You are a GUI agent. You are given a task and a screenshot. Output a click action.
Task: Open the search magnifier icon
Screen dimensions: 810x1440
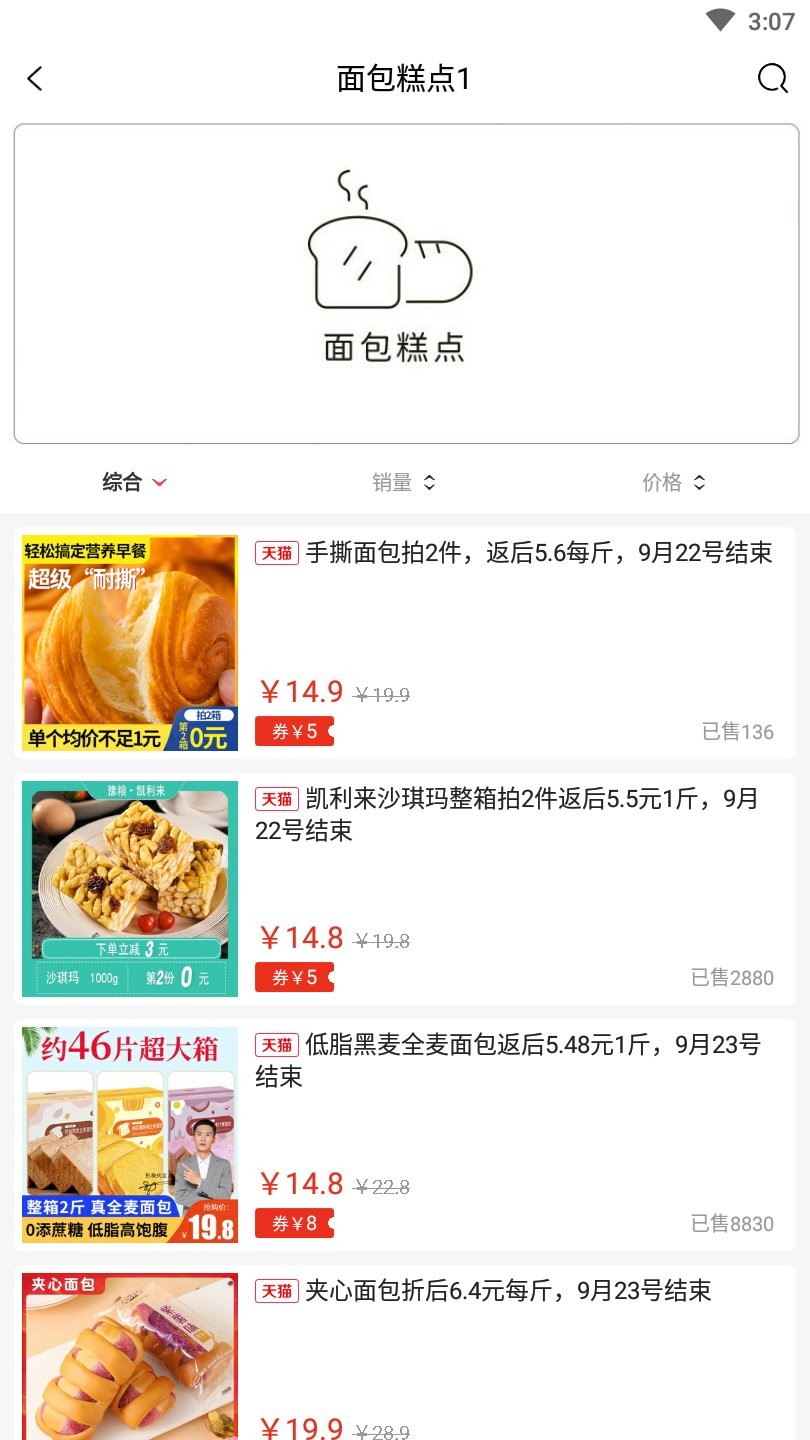click(x=771, y=78)
